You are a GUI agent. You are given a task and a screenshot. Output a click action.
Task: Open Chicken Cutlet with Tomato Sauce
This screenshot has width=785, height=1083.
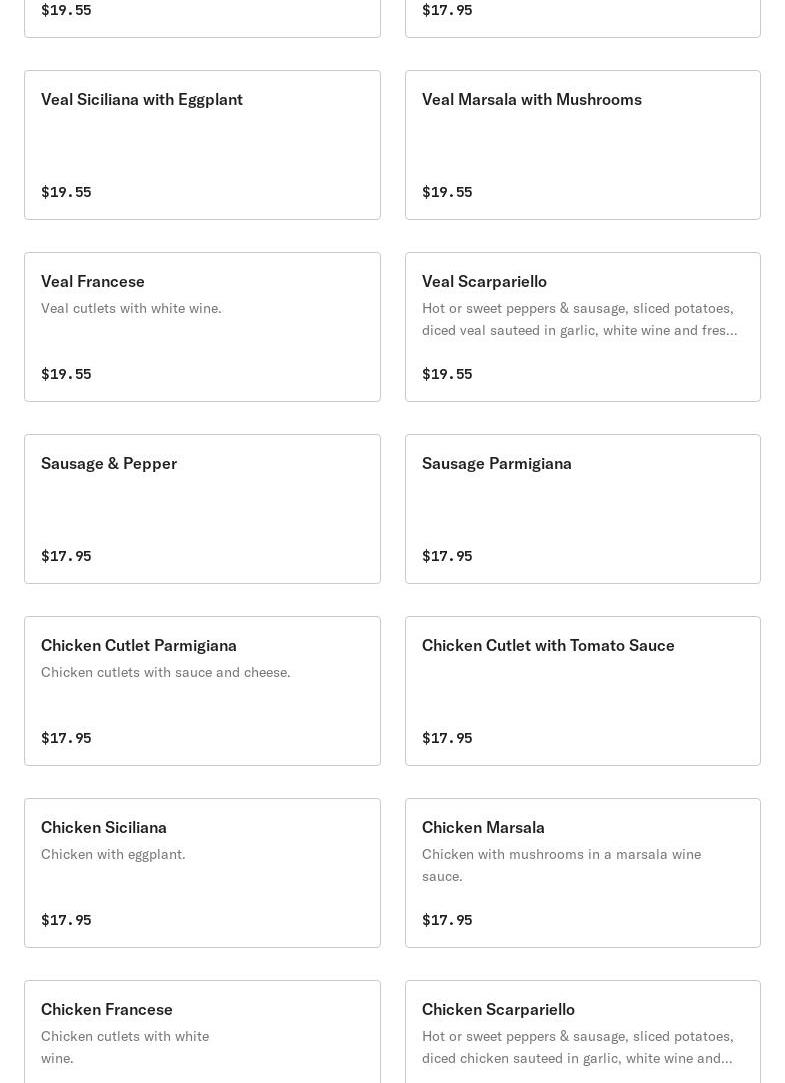coord(582,691)
